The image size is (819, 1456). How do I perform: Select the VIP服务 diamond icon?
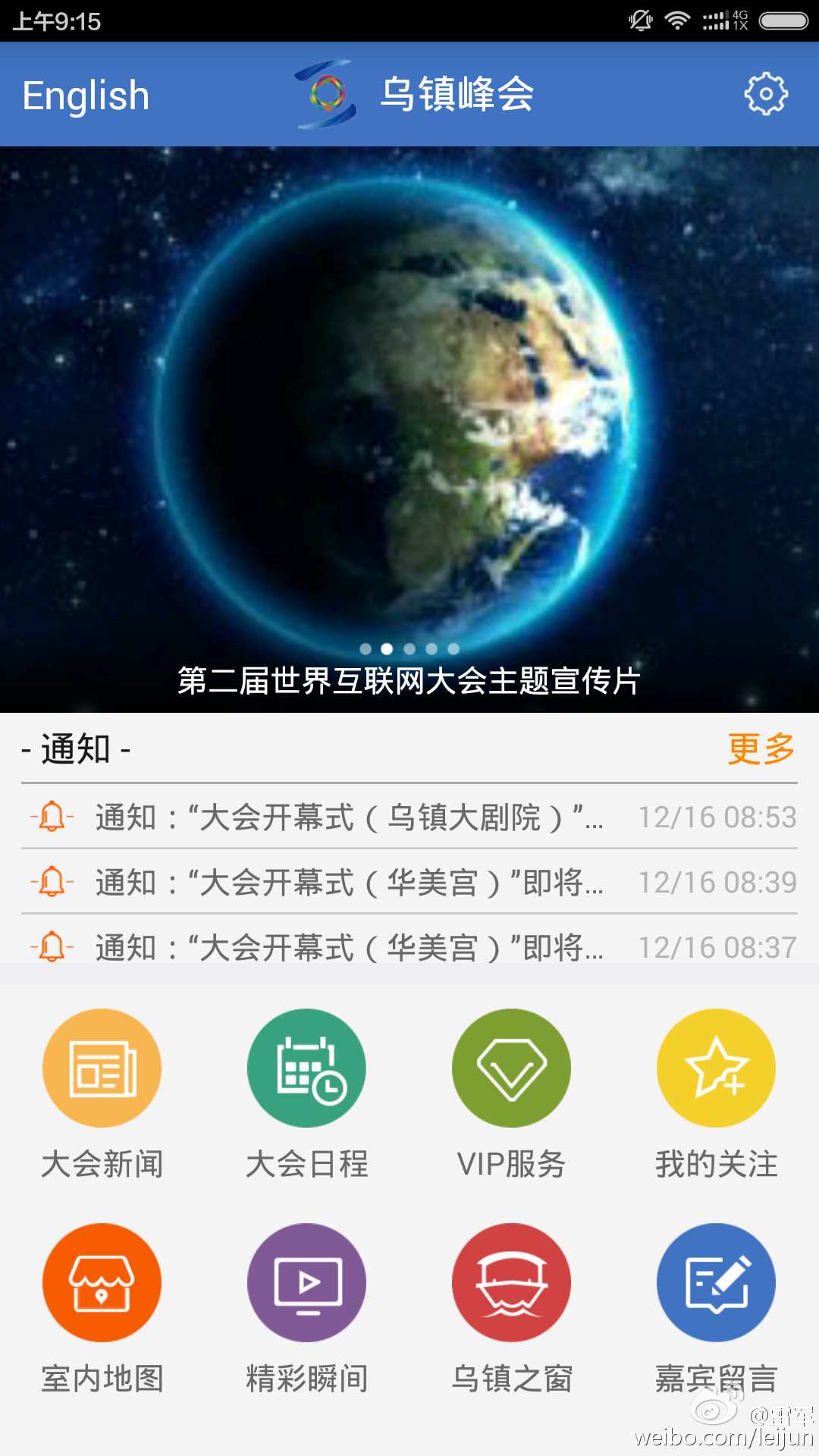point(511,1067)
